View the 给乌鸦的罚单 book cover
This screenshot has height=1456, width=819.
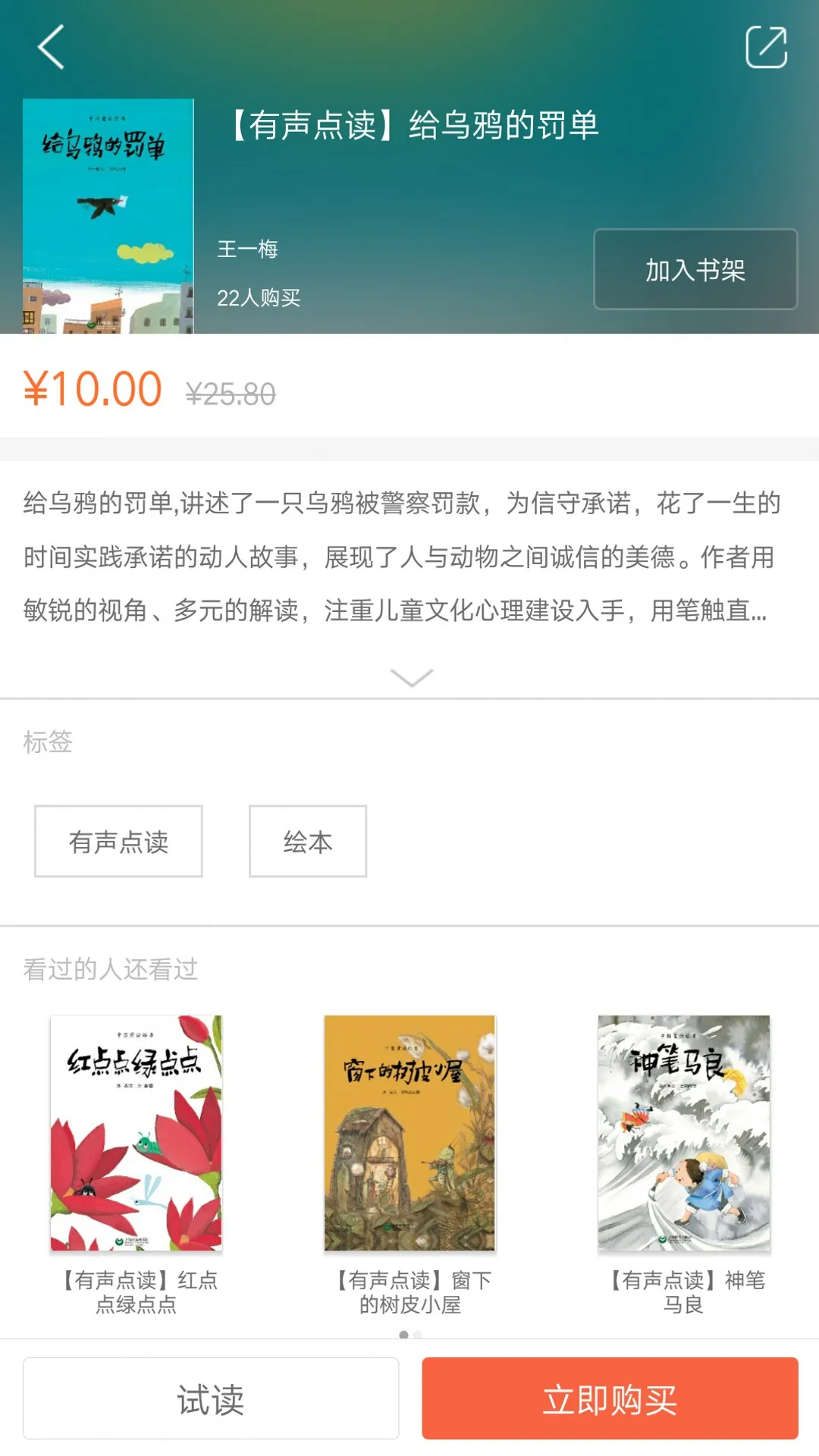[108, 216]
